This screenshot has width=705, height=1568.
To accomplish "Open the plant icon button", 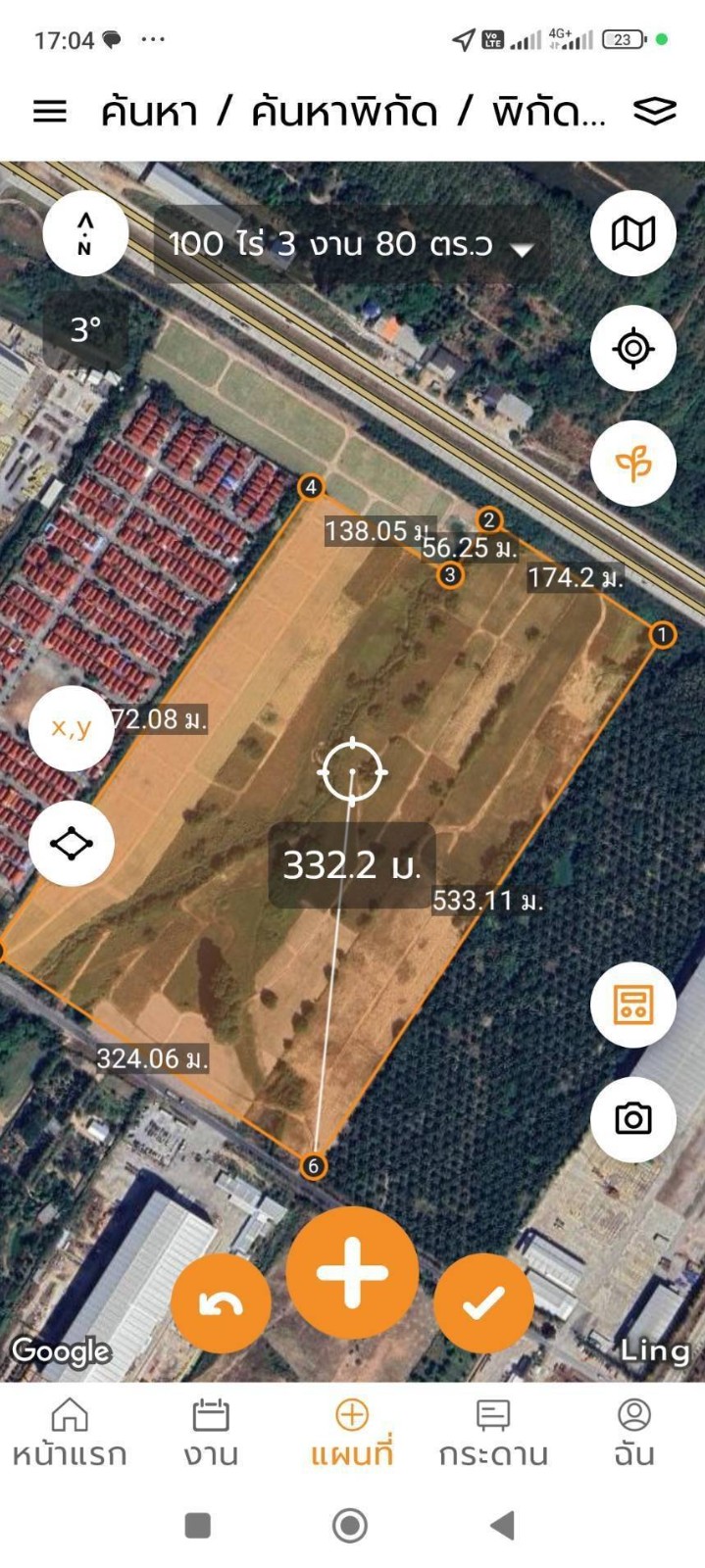I will [633, 464].
